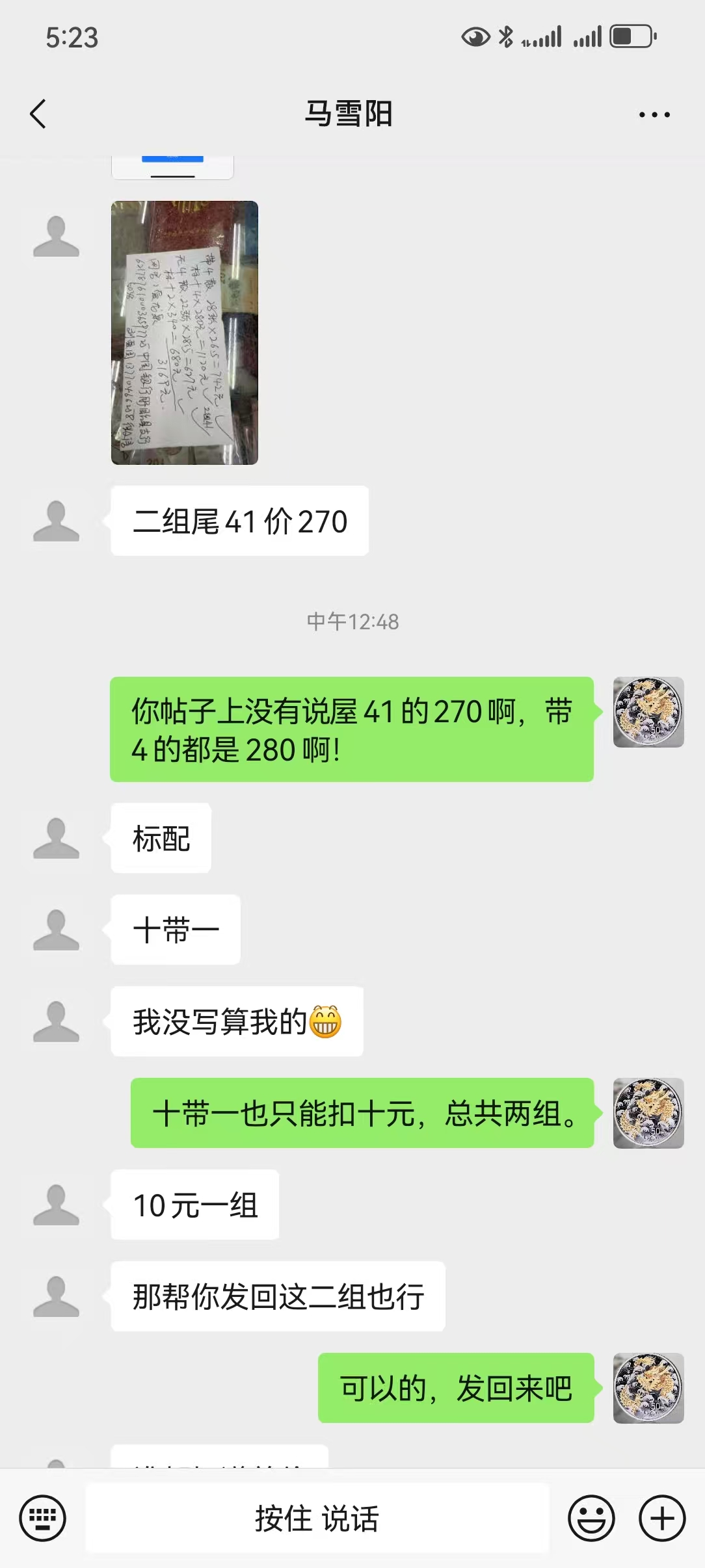Switch to keyboard text input
705x1568 pixels.
(x=43, y=1519)
